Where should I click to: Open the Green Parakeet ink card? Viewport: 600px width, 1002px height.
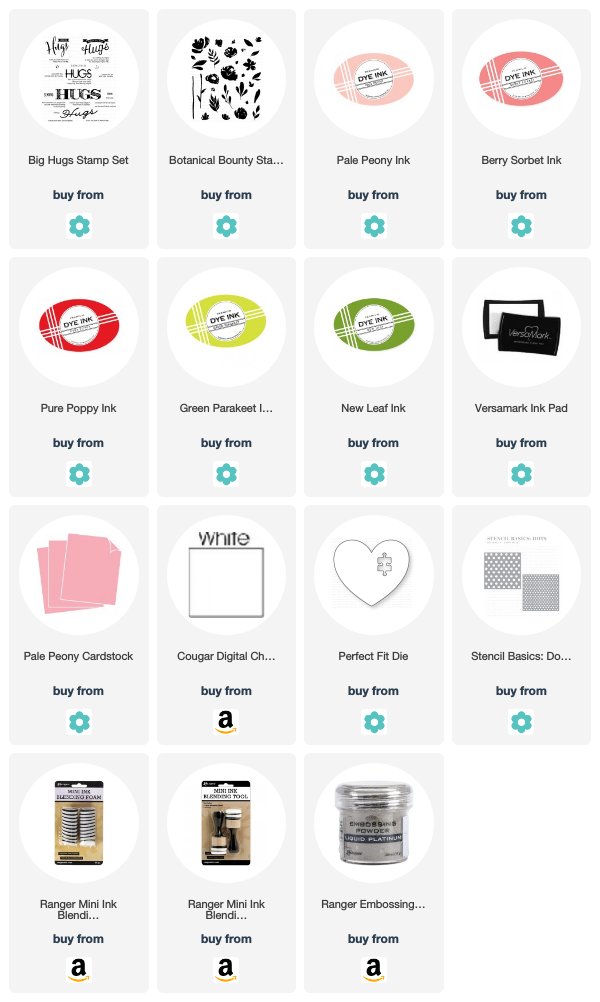(x=226, y=325)
